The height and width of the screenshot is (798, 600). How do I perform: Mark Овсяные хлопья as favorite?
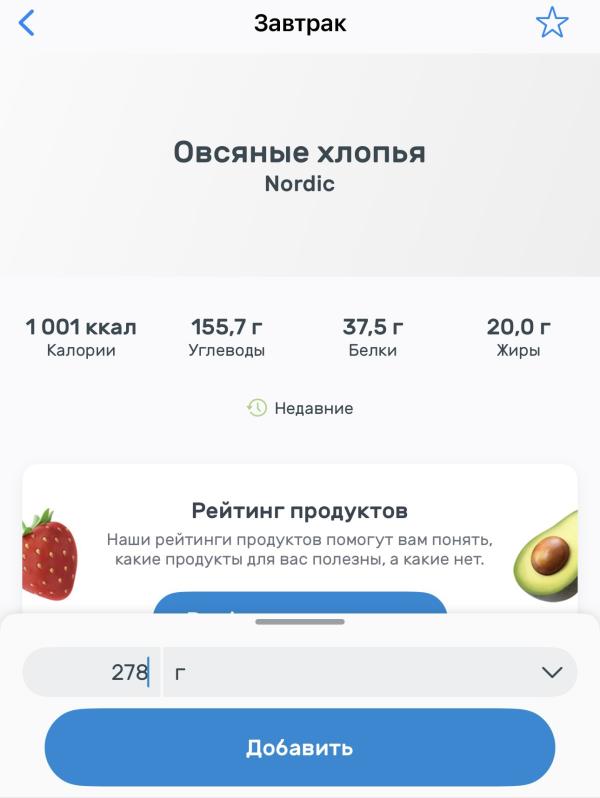pyautogui.click(x=552, y=23)
